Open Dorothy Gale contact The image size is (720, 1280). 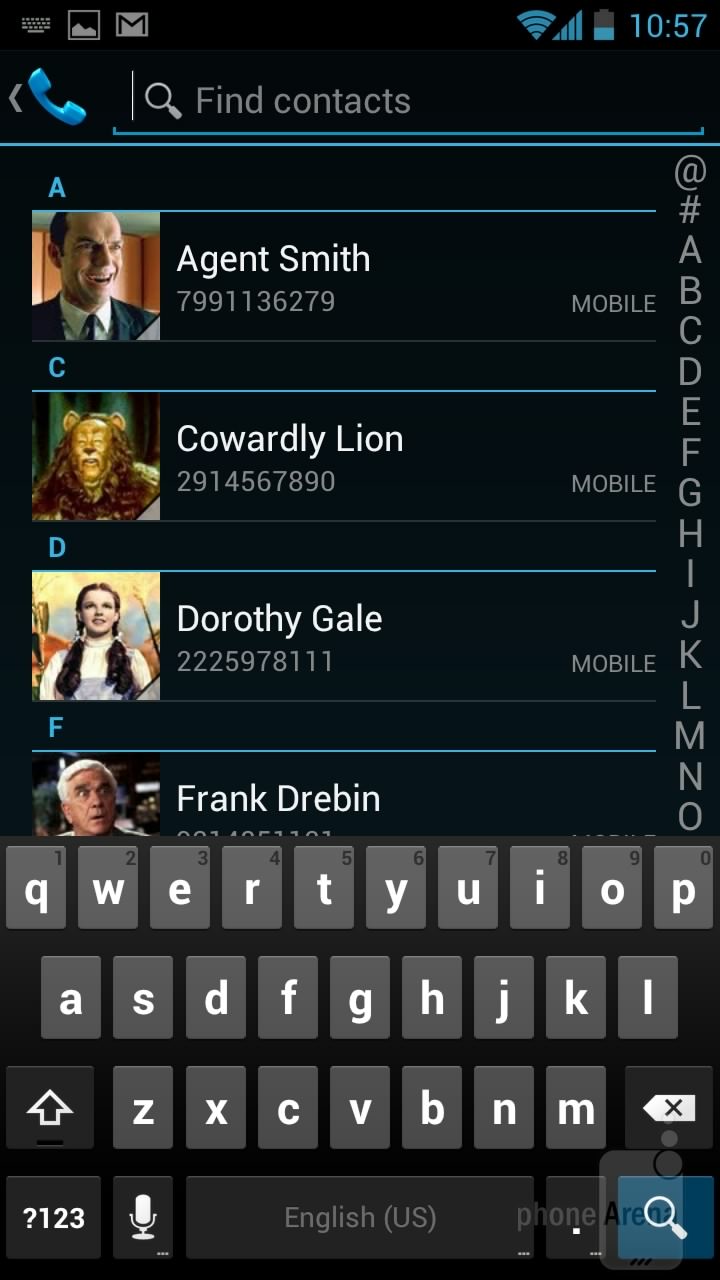[400, 637]
